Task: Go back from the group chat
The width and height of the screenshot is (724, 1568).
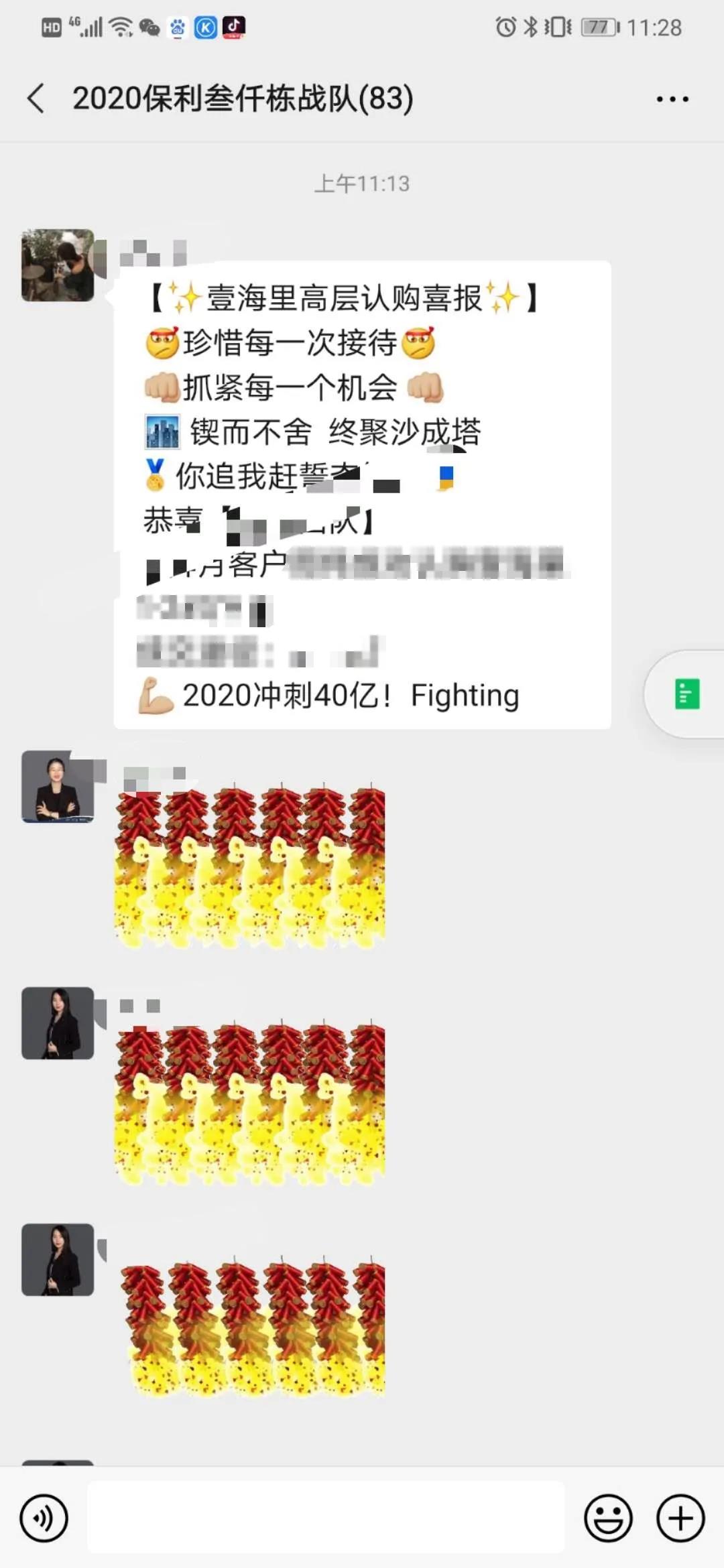Action: tap(37, 99)
